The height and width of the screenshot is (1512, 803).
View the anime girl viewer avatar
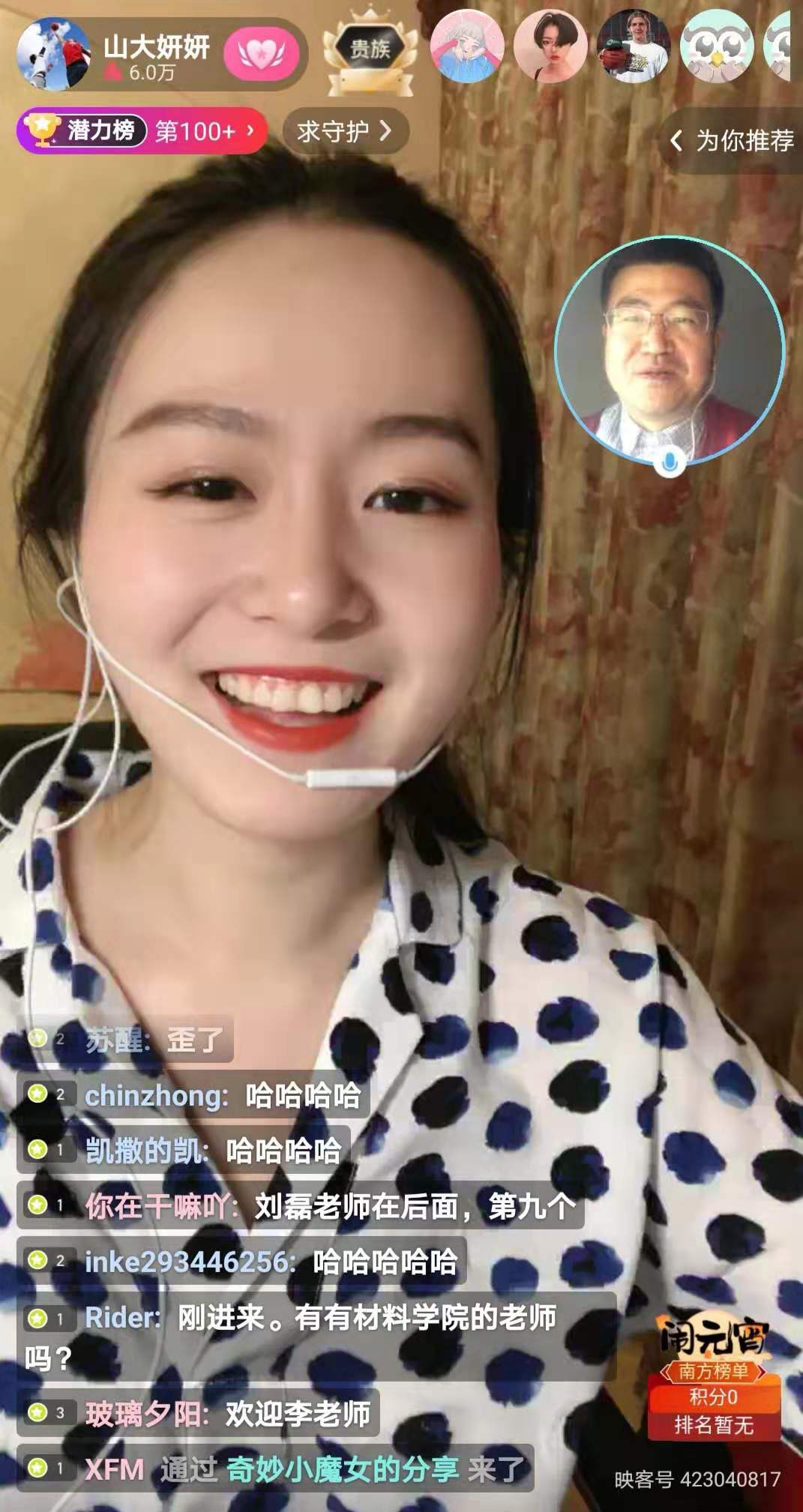point(466,46)
